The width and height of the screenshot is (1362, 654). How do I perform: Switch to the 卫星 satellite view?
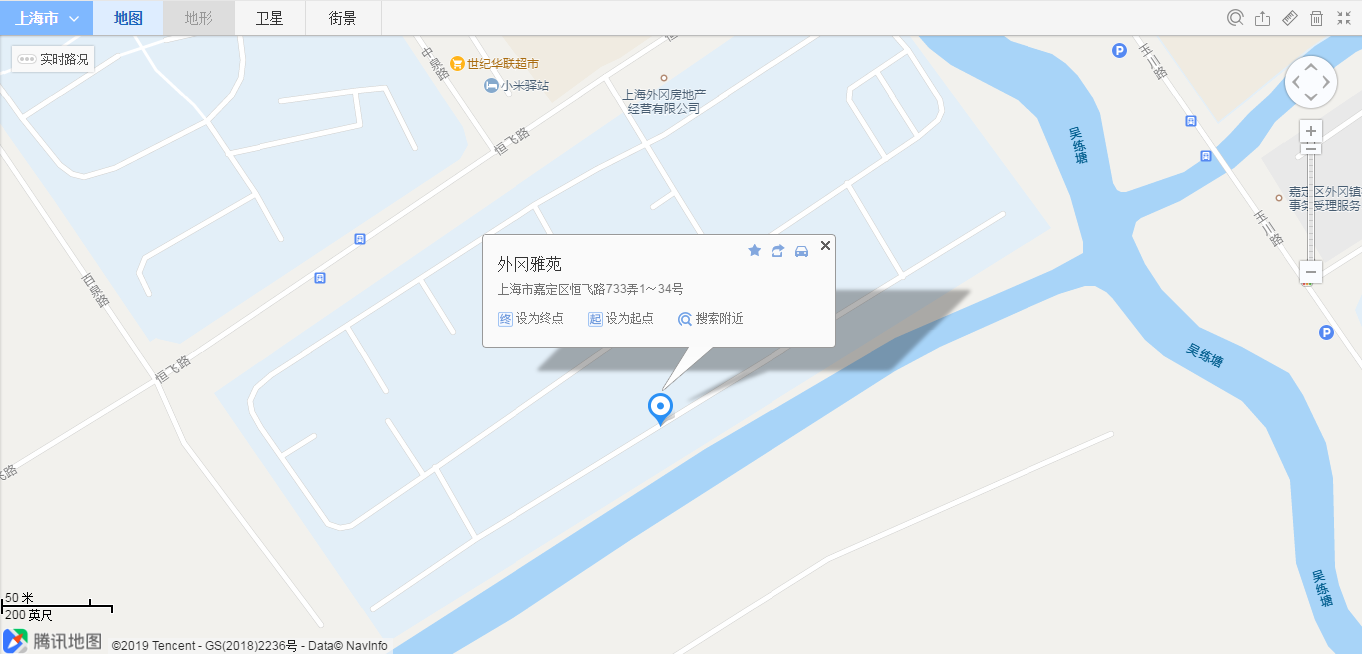269,18
